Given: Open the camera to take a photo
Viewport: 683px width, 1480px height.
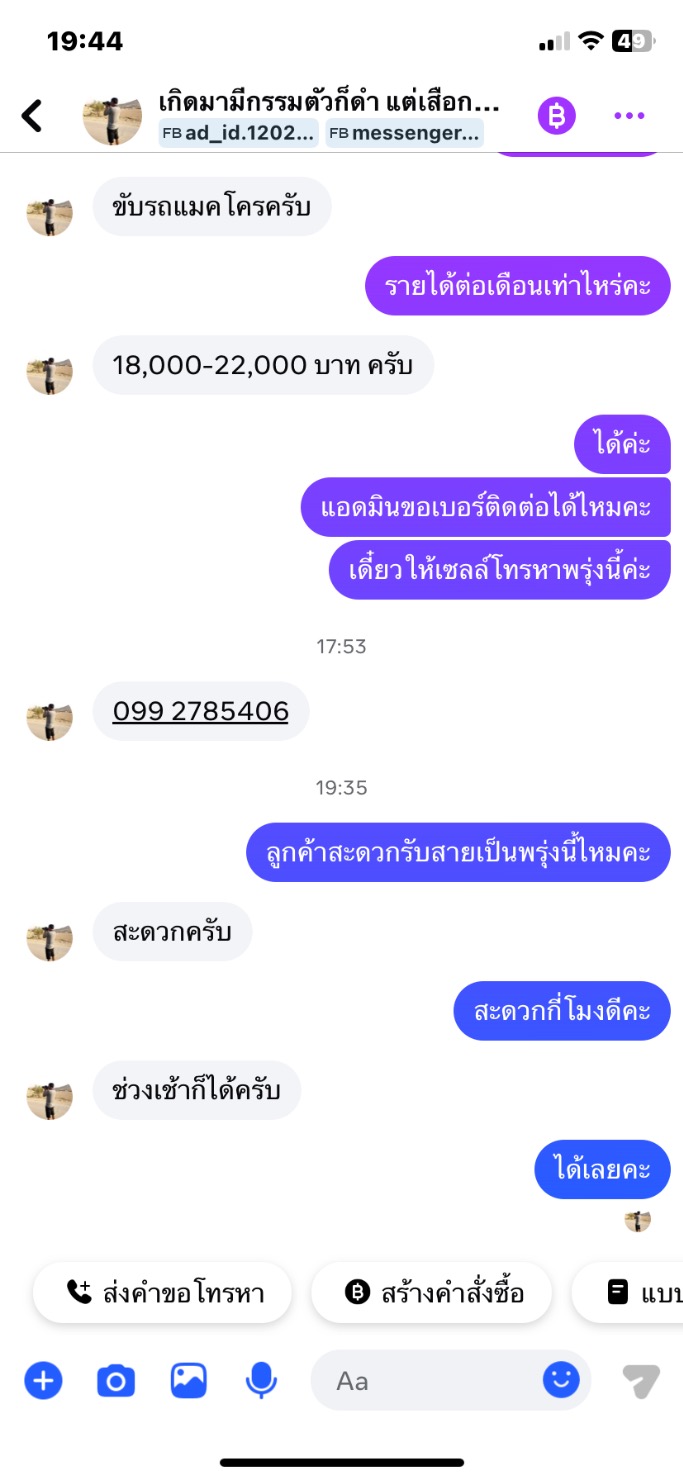Looking at the screenshot, I should 116,1381.
